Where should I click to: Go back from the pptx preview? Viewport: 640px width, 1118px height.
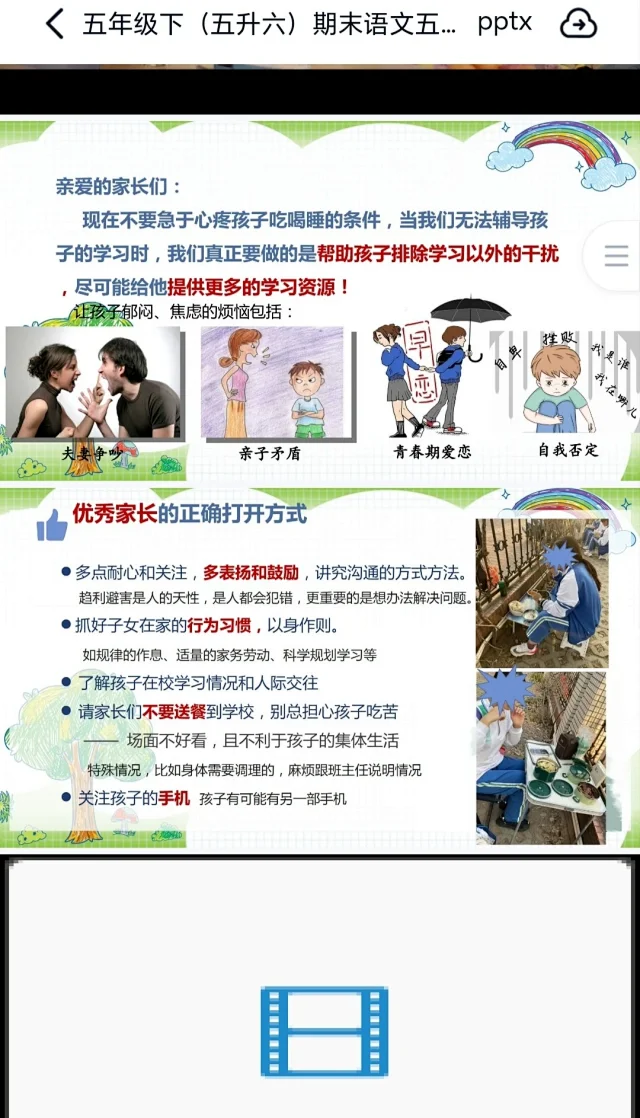(54, 24)
